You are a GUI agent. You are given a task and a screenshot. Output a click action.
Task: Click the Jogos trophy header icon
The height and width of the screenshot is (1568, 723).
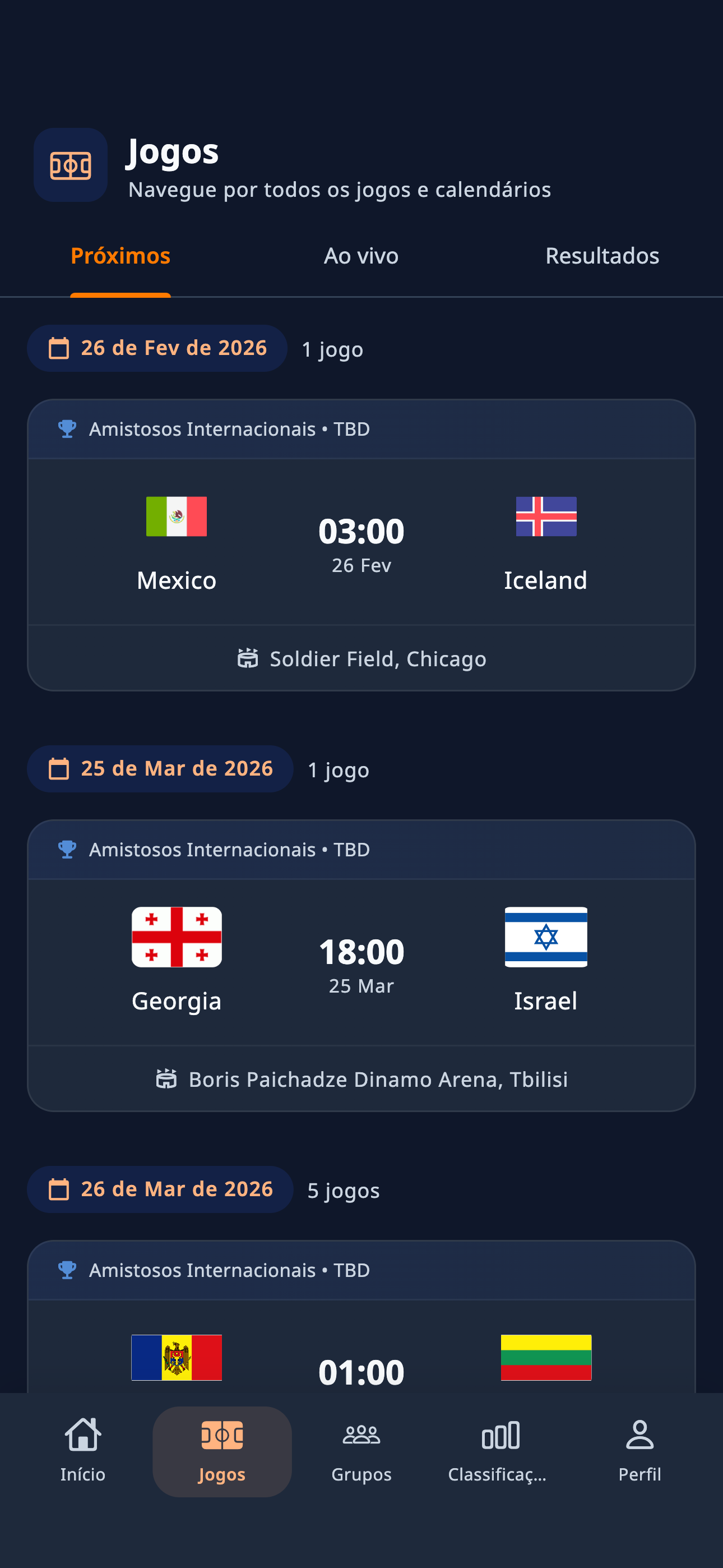tap(70, 165)
